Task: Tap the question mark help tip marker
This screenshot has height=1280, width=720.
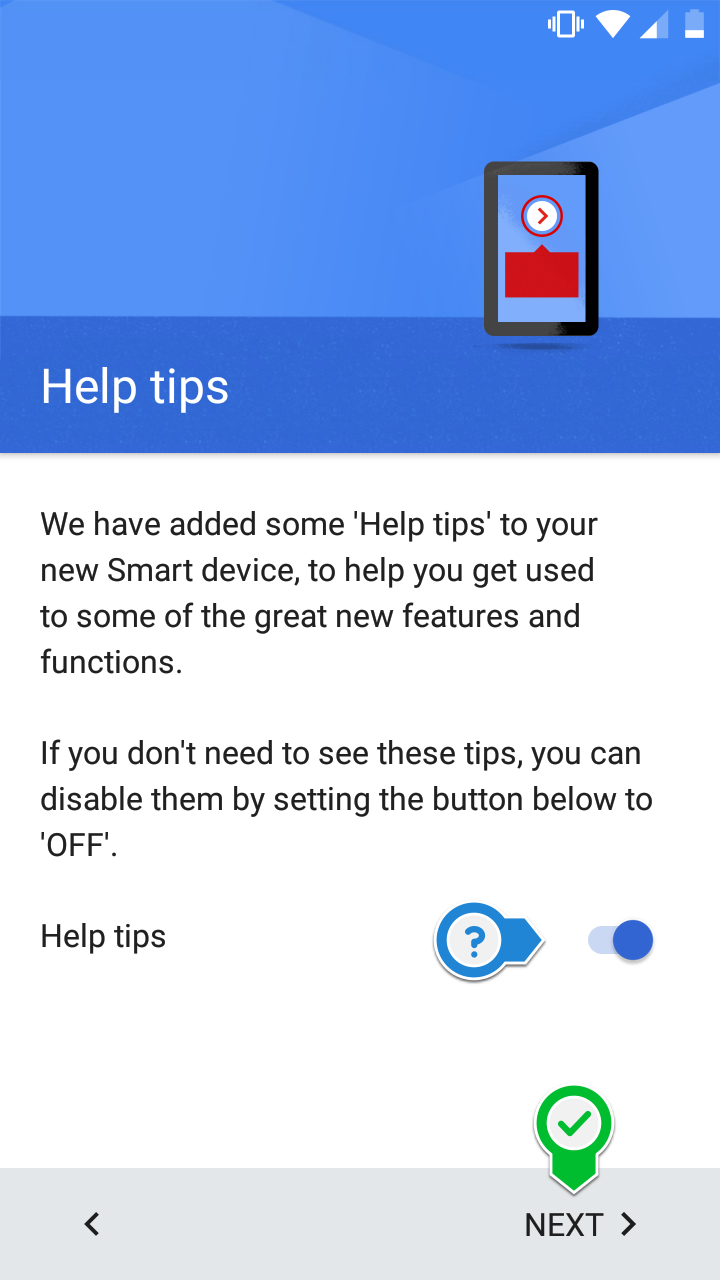Action: click(x=488, y=941)
